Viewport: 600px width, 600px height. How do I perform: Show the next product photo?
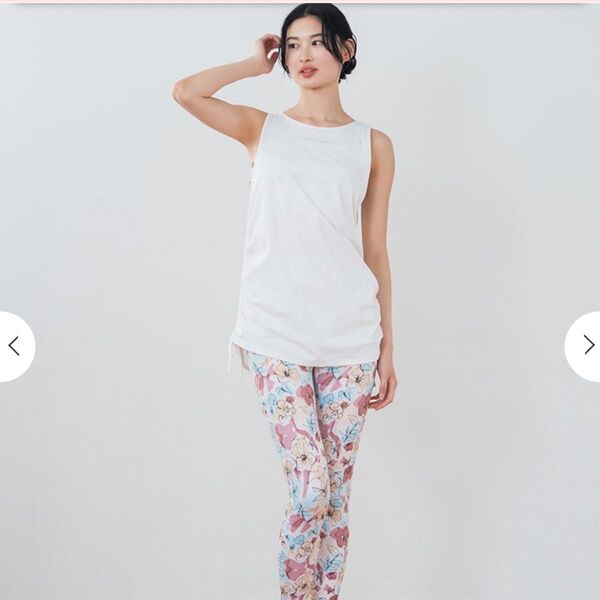point(587,345)
